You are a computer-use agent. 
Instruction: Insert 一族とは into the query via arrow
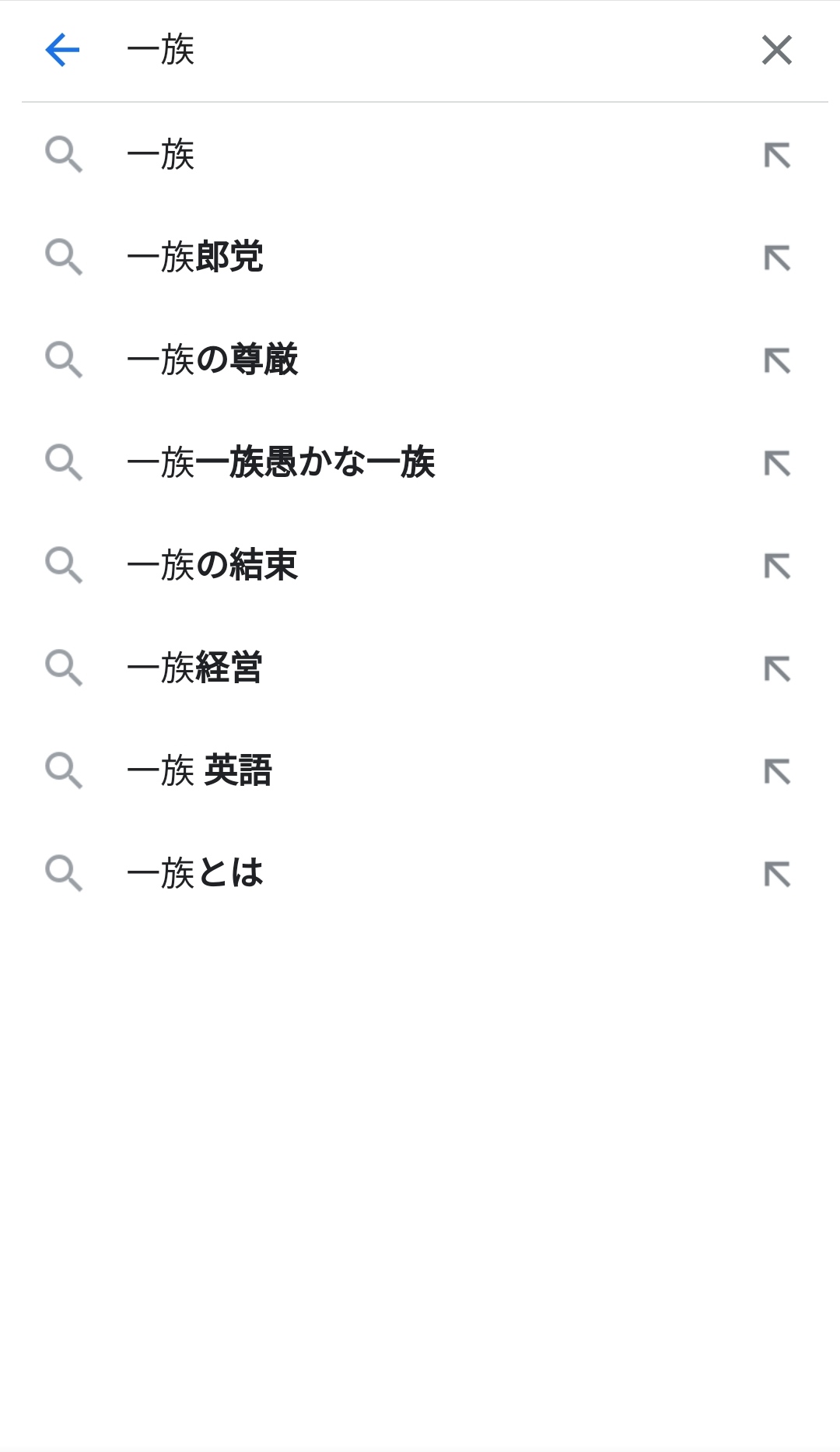tap(776, 875)
